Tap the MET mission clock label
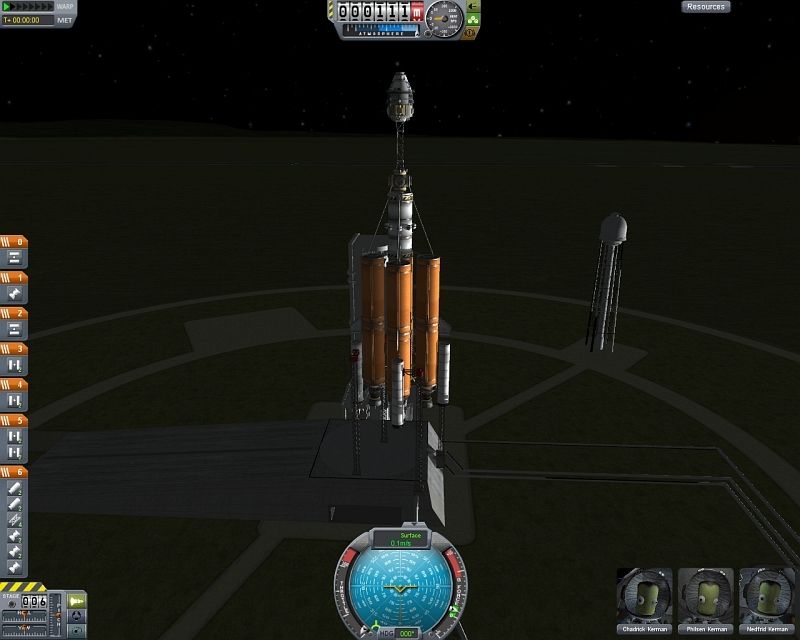The height and width of the screenshot is (640, 800). click(64, 19)
